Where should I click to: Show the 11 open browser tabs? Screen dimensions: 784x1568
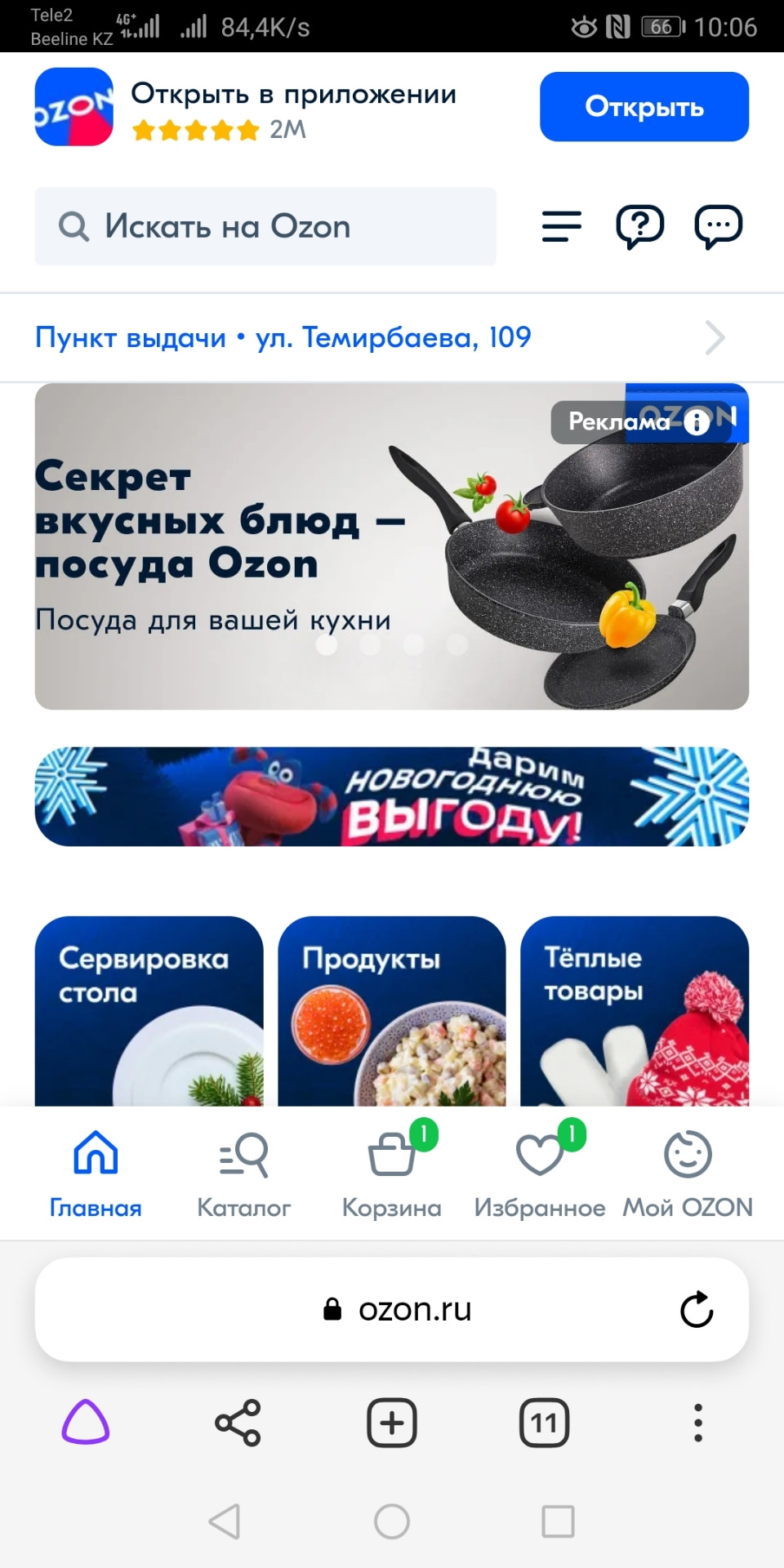click(x=544, y=1423)
